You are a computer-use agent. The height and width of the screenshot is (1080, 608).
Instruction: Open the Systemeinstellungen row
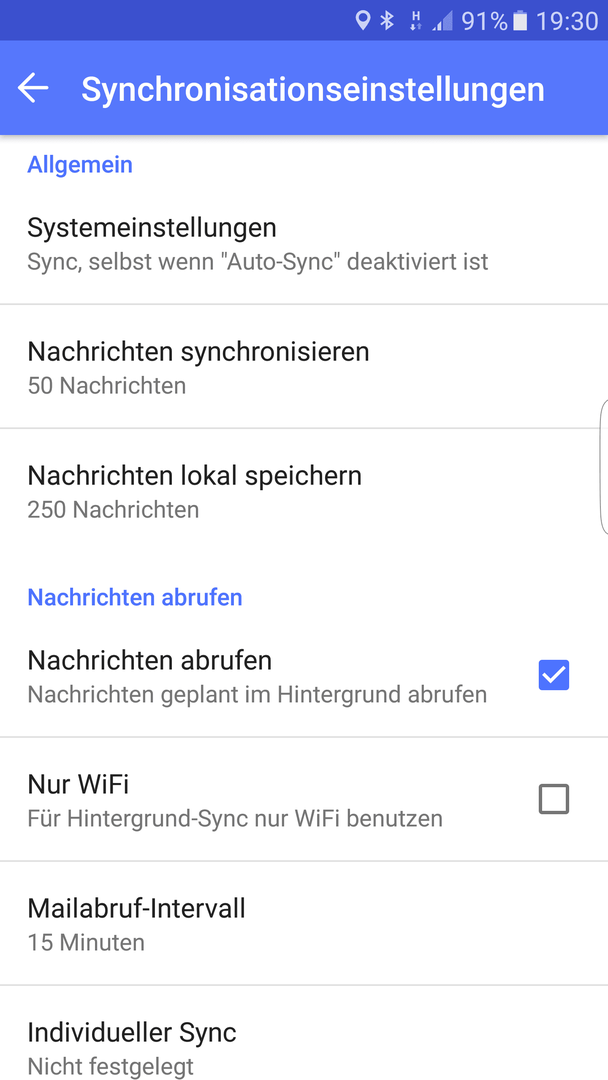coord(304,242)
